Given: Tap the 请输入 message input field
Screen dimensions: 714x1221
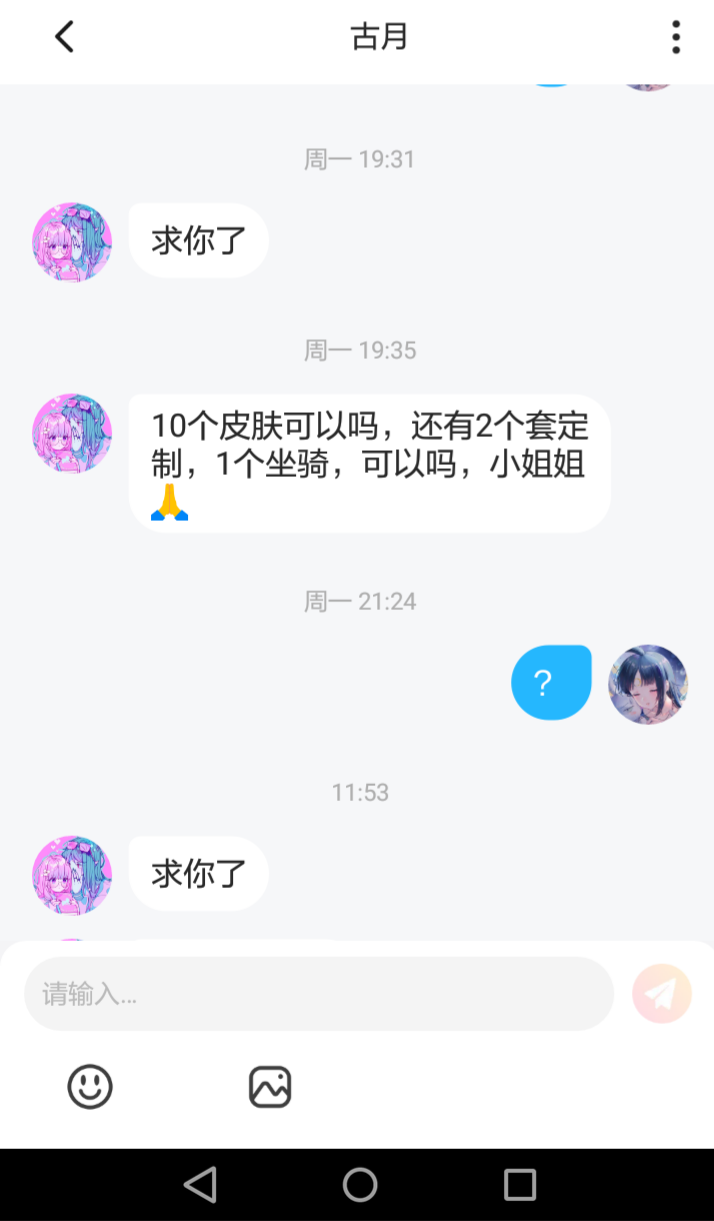Looking at the screenshot, I should (318, 994).
